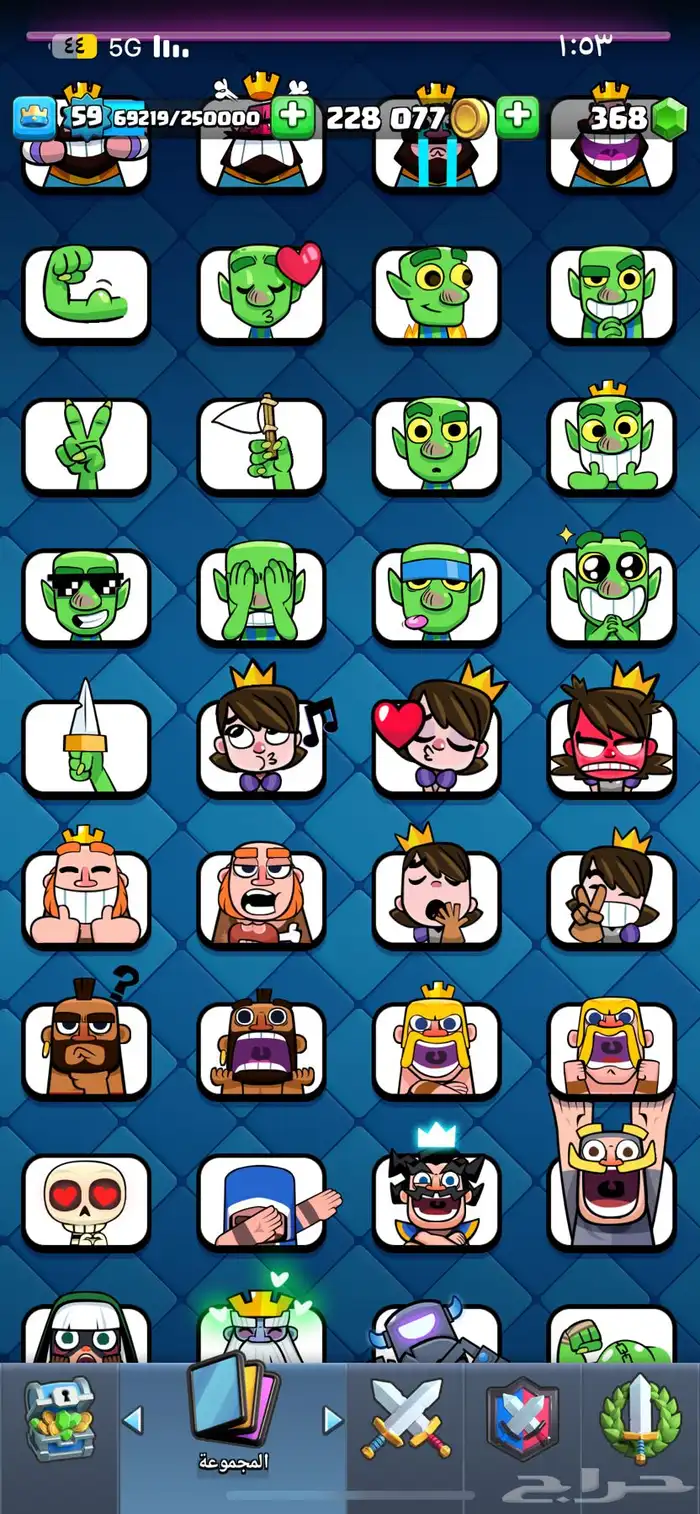Select the flexing green arm emote
This screenshot has width=700, height=1514.
coord(86,294)
